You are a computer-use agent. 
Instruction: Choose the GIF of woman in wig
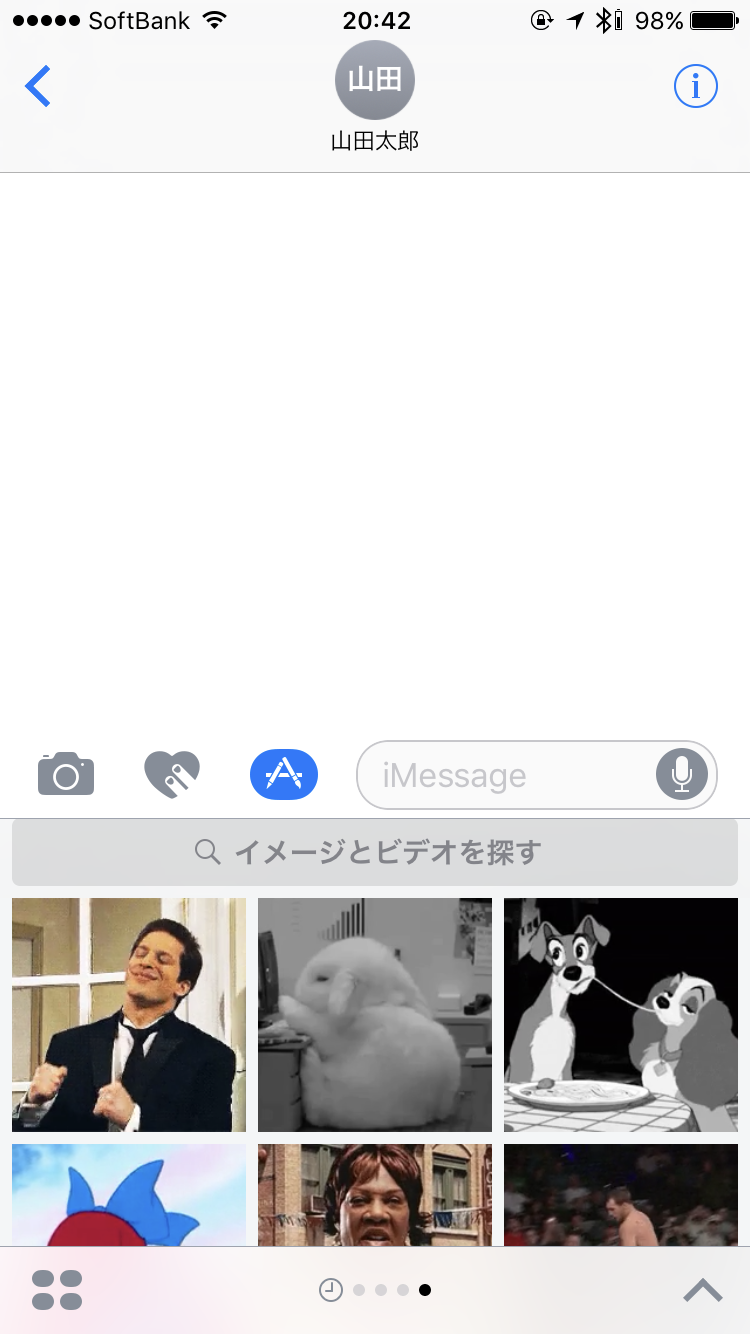[x=375, y=1195]
